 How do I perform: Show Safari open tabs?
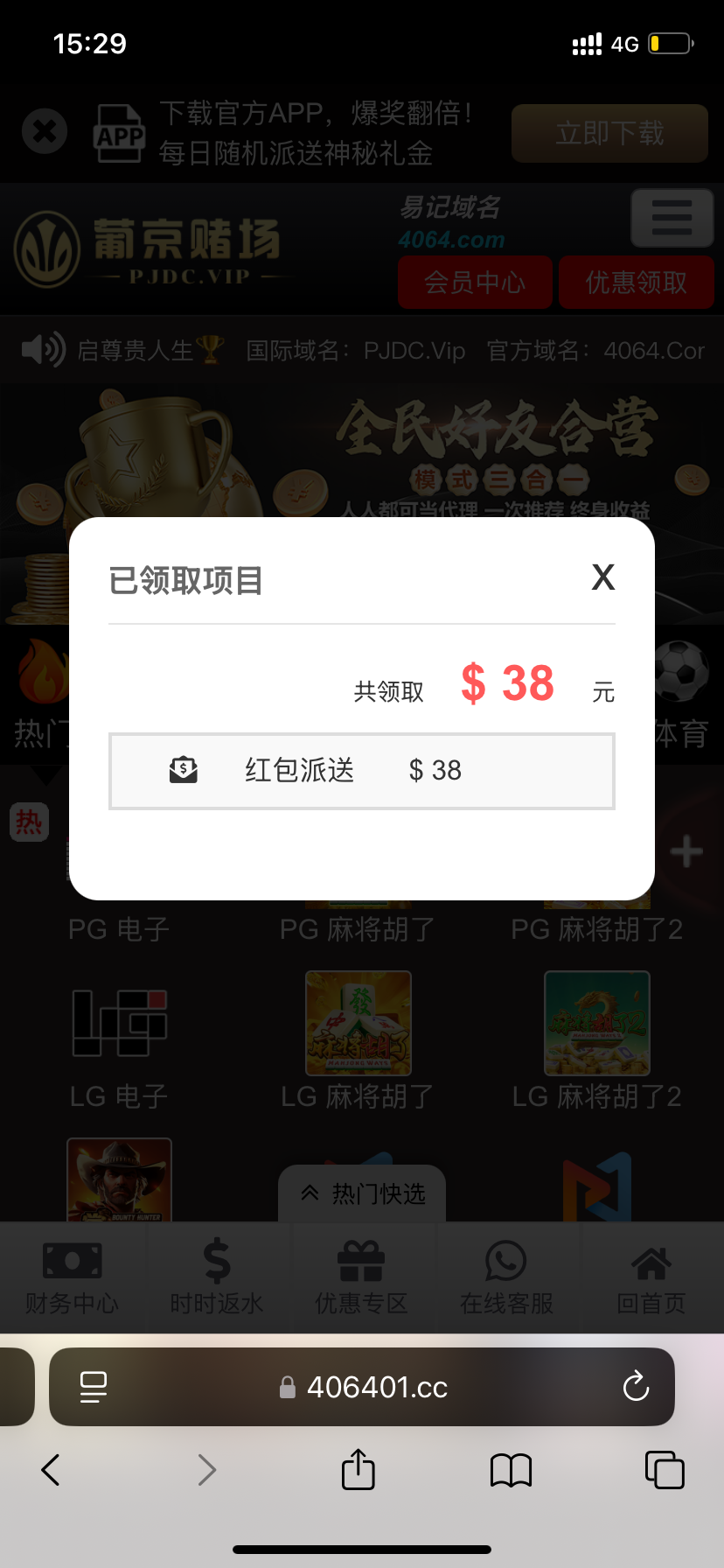(665, 1470)
